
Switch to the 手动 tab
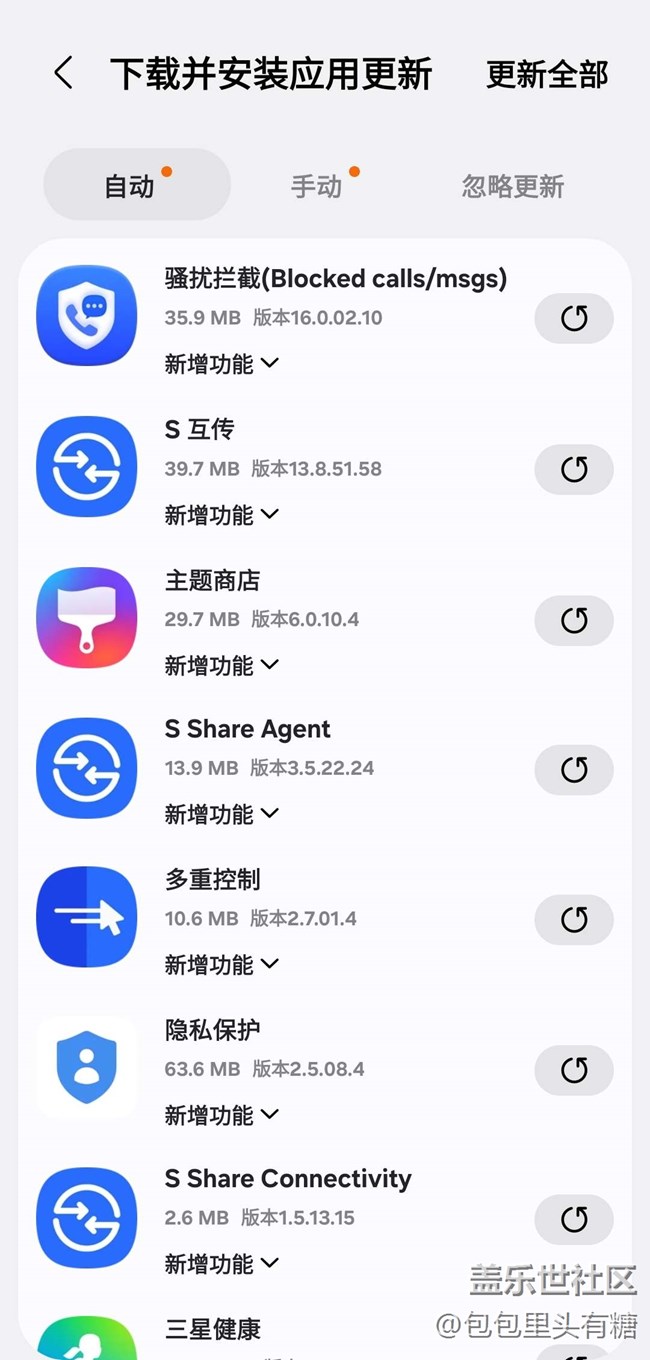coord(318,186)
